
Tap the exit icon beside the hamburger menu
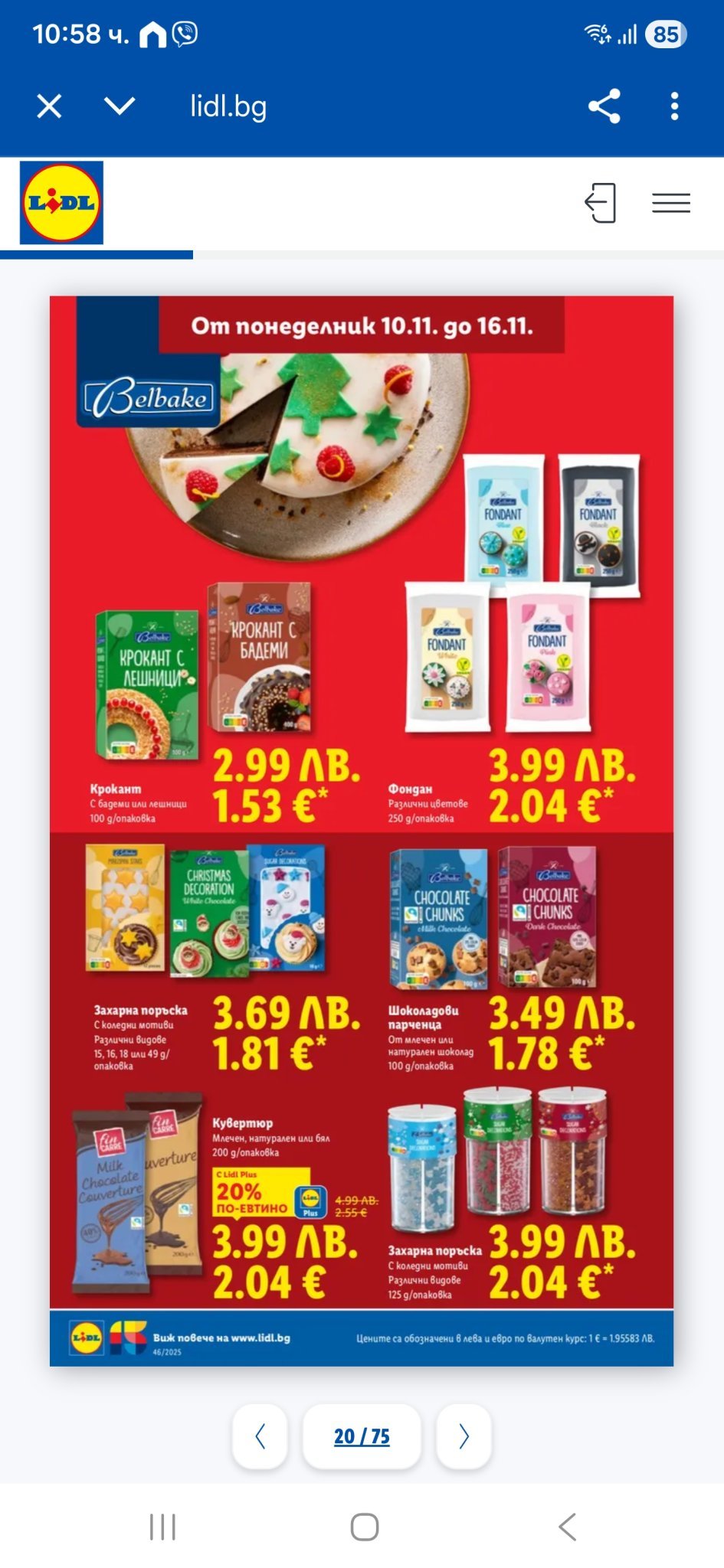(x=601, y=203)
